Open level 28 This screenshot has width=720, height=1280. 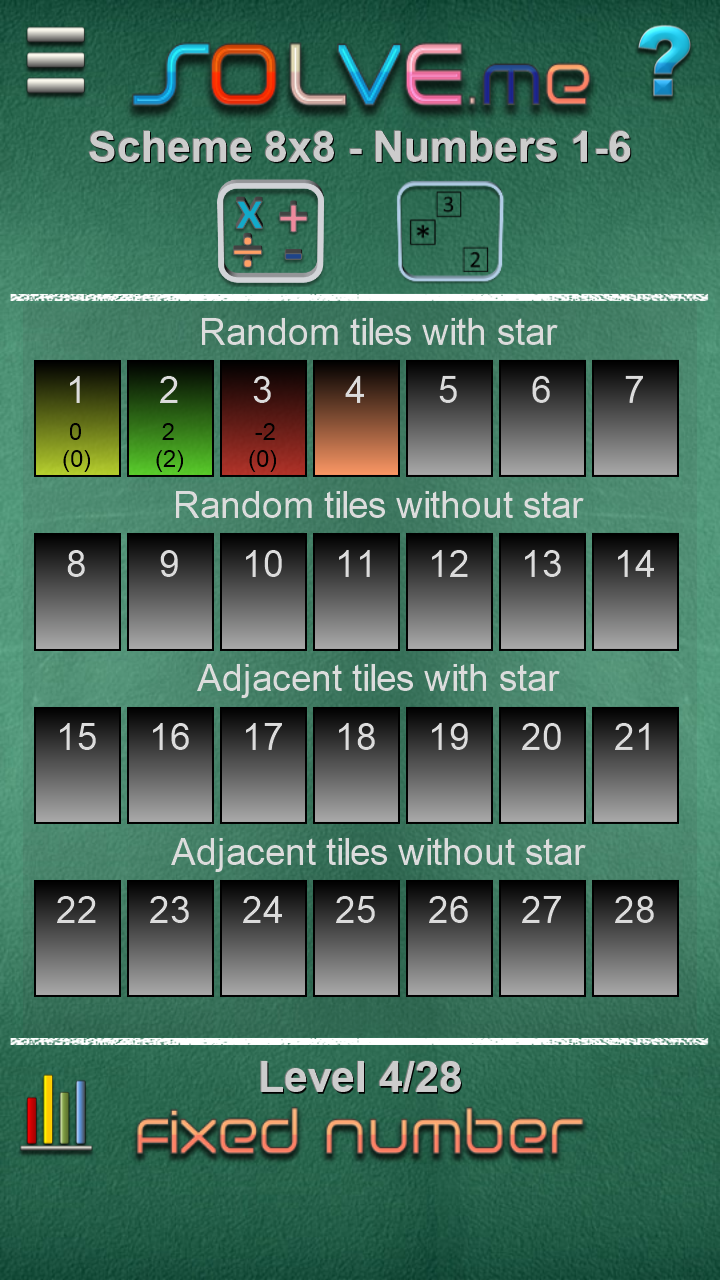coord(635,938)
